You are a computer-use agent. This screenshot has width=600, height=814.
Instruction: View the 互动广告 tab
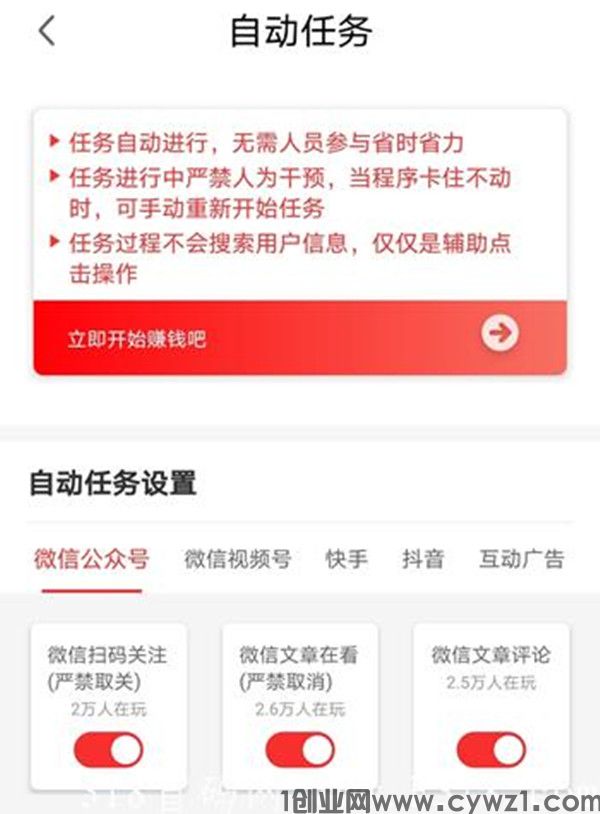point(521,559)
